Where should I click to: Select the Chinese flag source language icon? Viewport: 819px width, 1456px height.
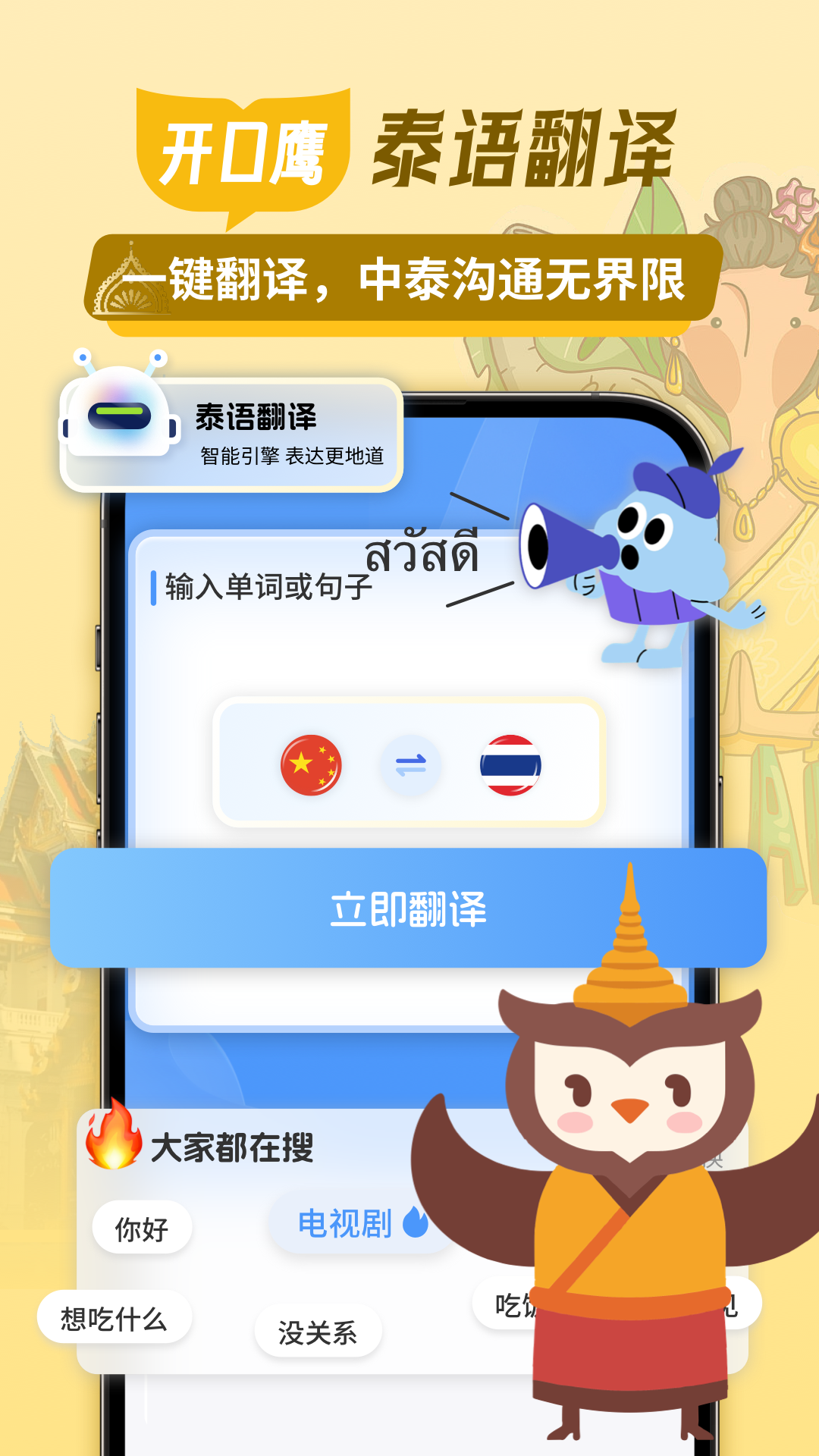click(311, 766)
